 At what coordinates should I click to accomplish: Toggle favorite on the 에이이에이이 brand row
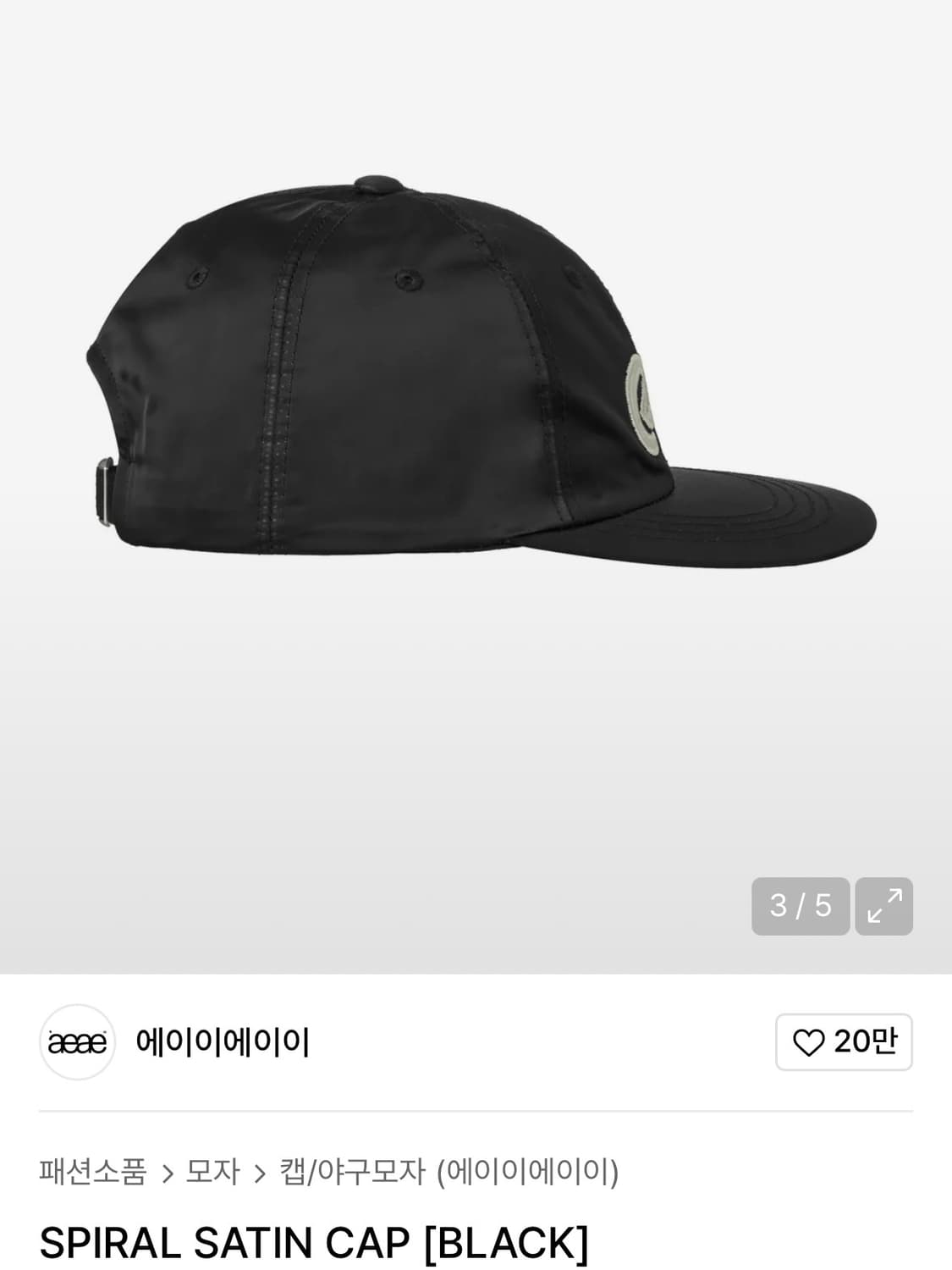pos(843,1044)
